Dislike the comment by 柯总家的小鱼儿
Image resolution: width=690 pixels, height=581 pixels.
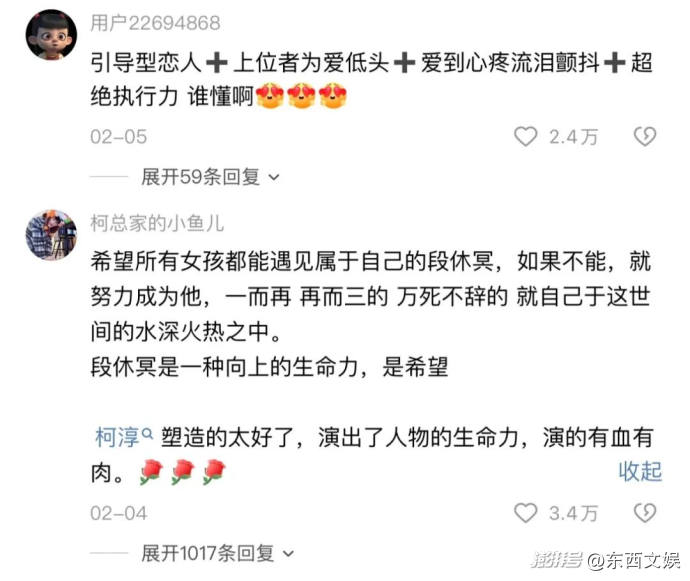645,514
